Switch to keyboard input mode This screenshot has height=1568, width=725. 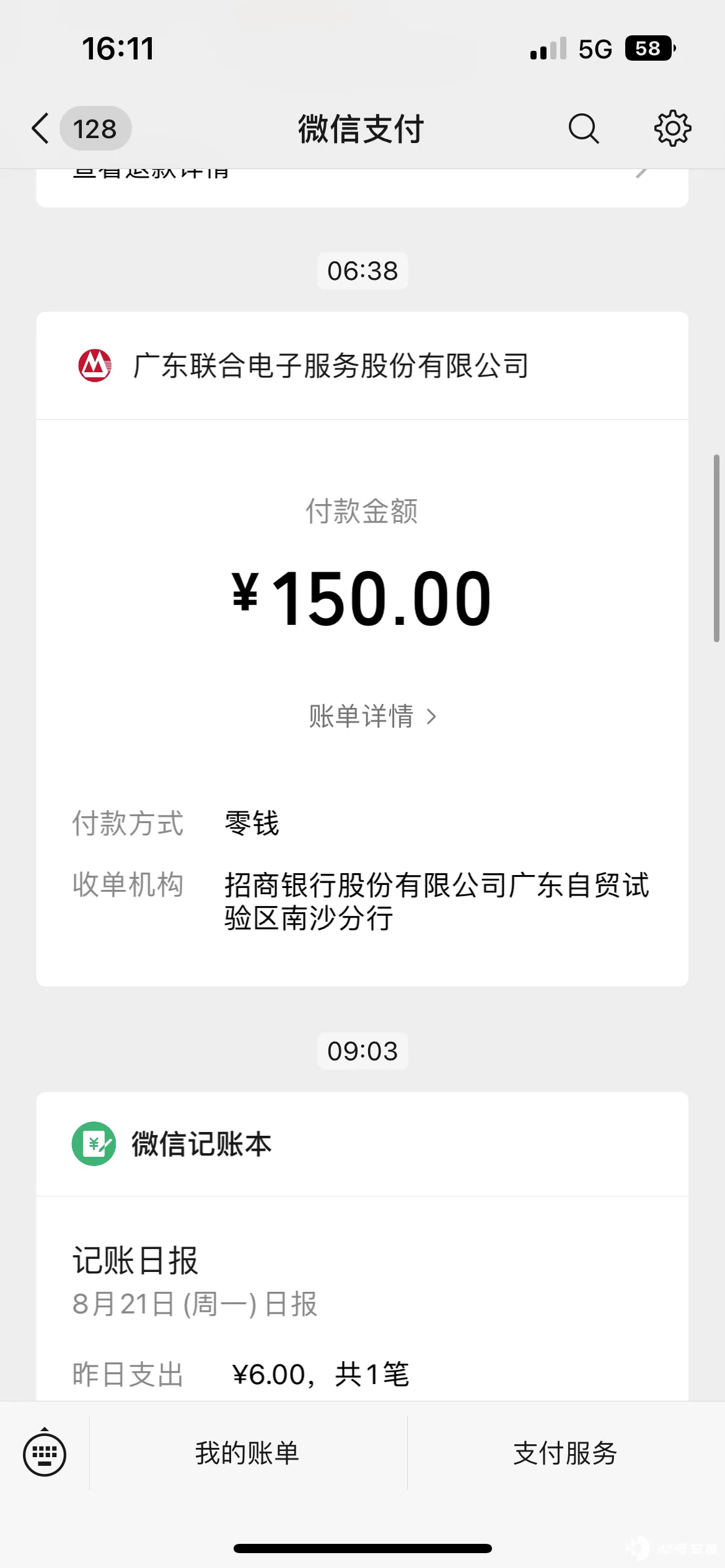[45, 1453]
